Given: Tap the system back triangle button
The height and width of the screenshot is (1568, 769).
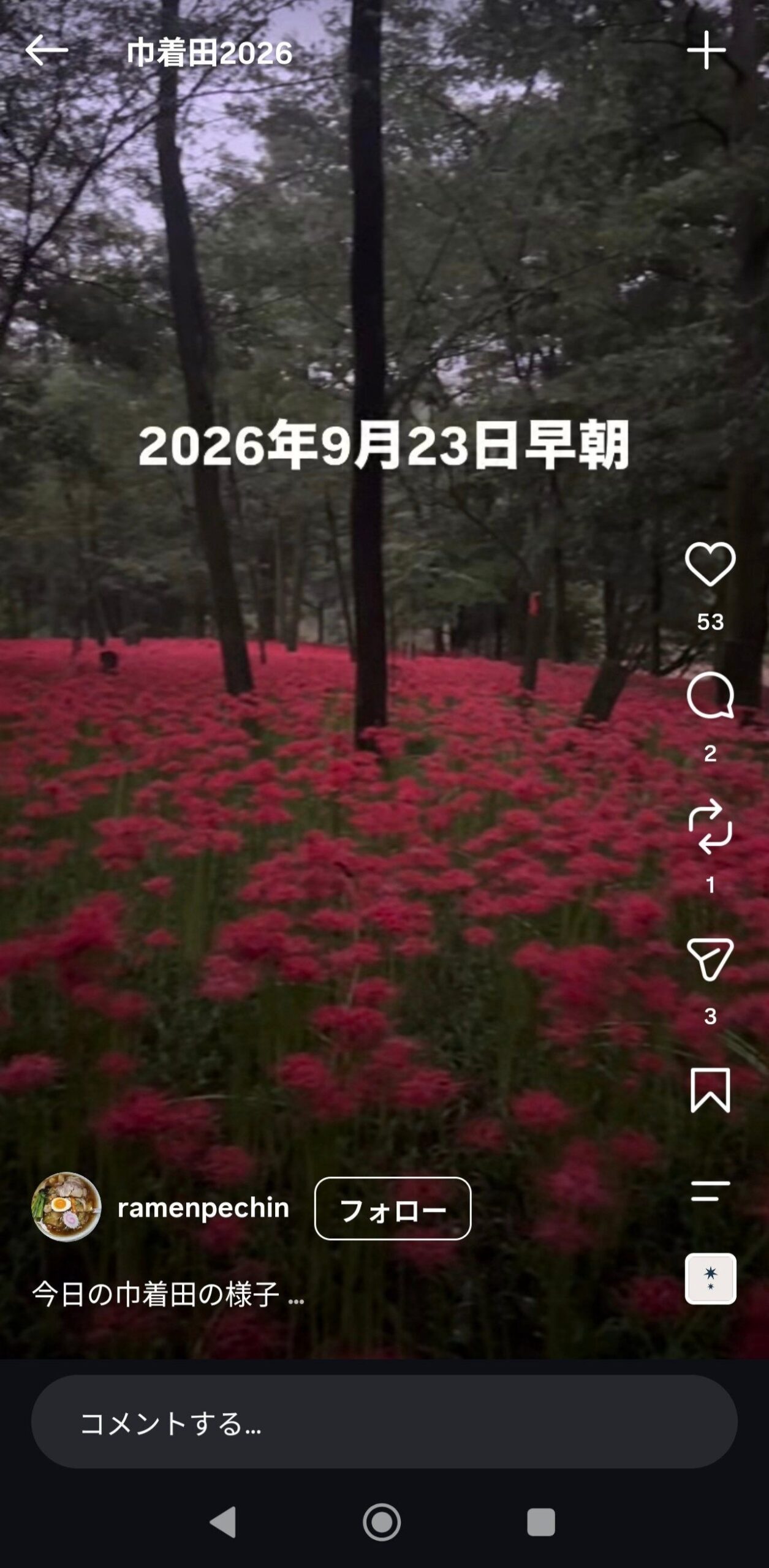Looking at the screenshot, I should [223, 1522].
